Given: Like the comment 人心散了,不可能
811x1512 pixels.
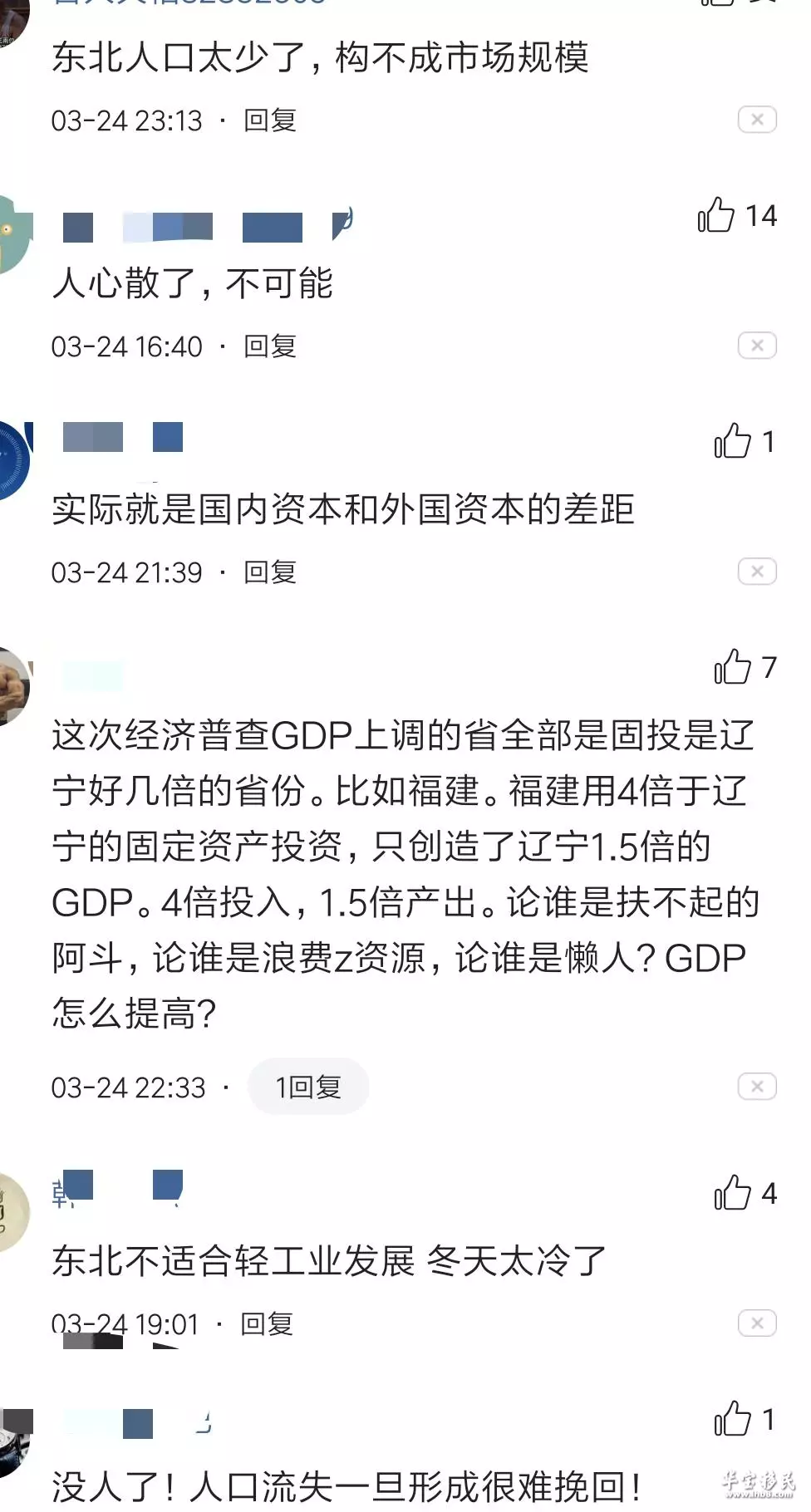Looking at the screenshot, I should 716,215.
